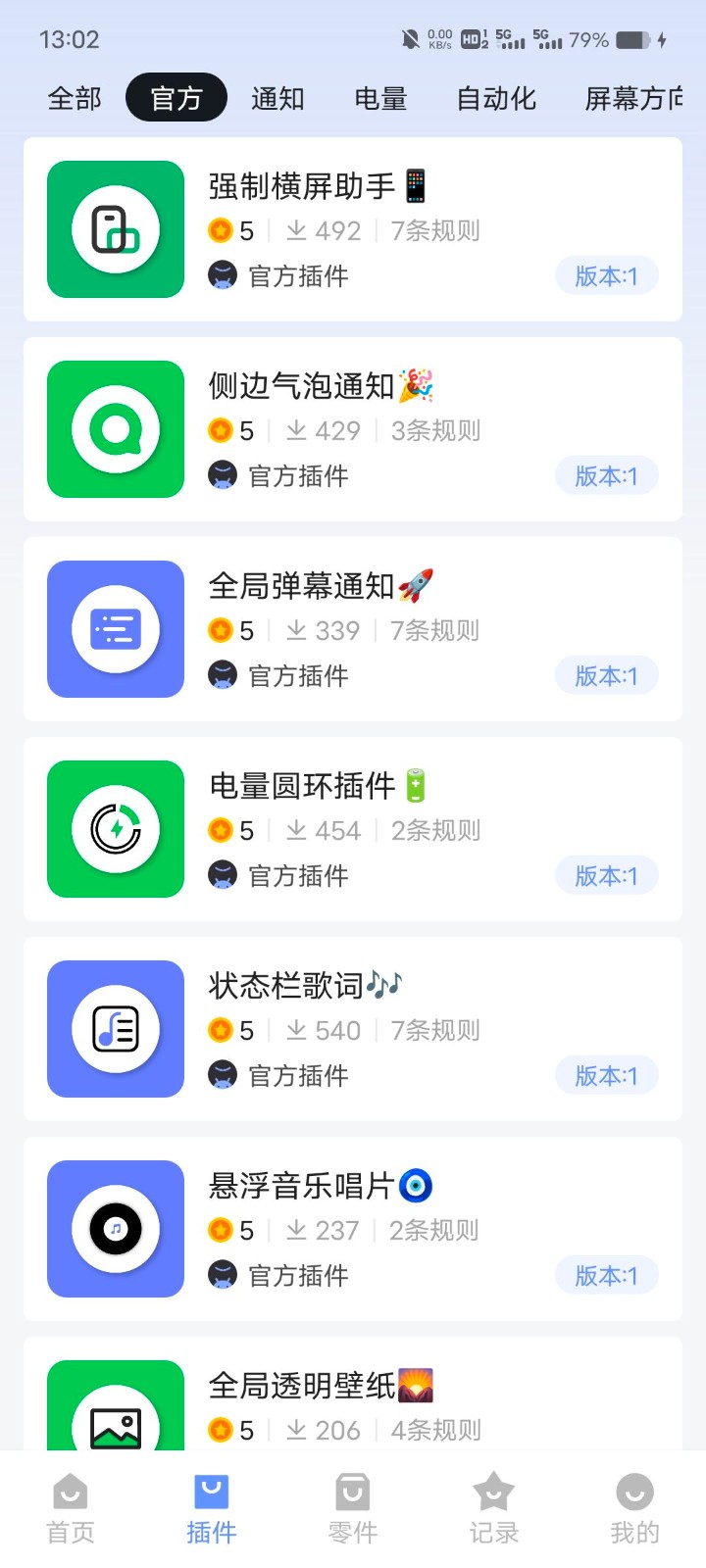Select the 状态栏歌词 music note icon
The image size is (706, 1568).
point(115,1029)
